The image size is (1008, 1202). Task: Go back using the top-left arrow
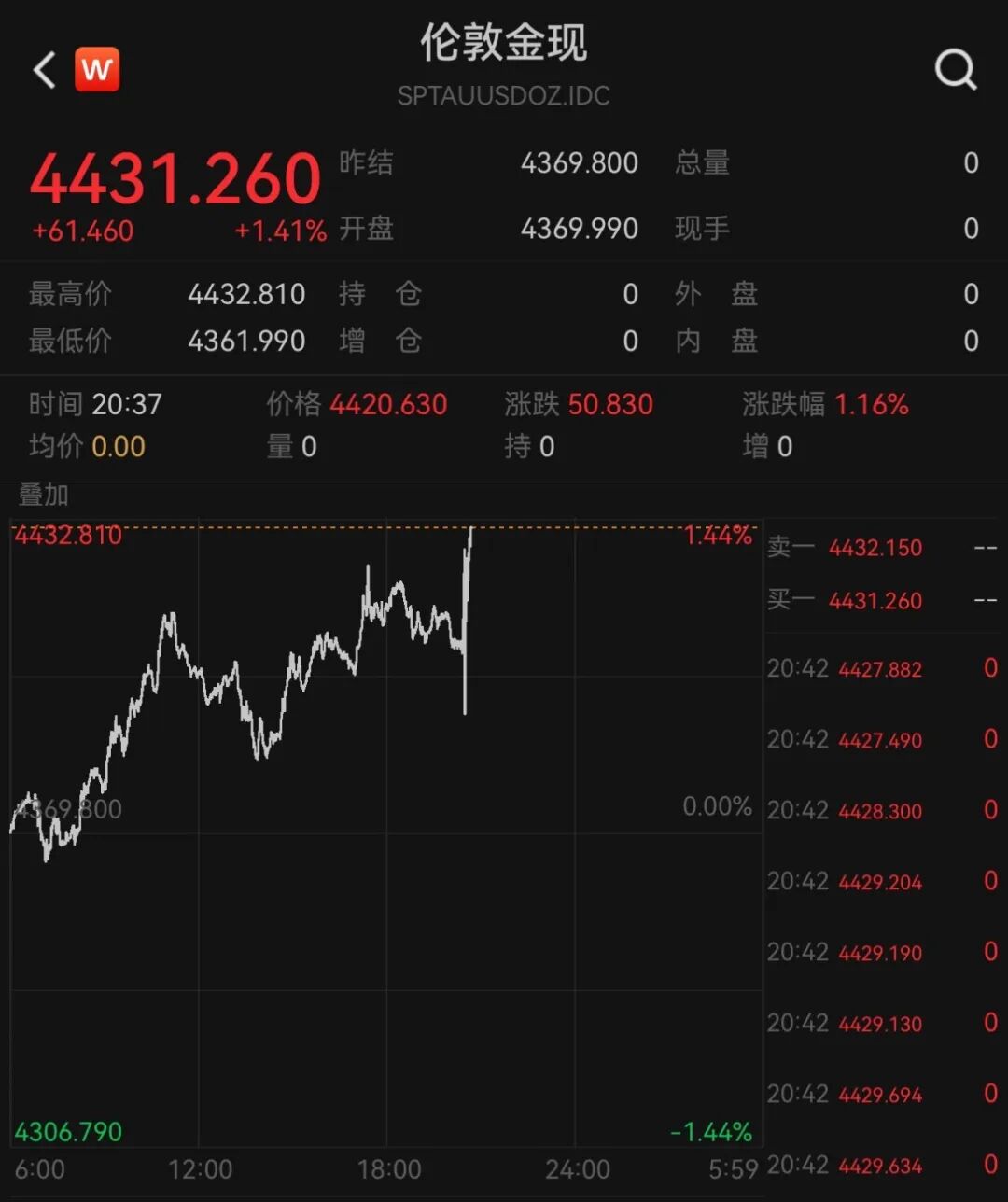[x=44, y=71]
